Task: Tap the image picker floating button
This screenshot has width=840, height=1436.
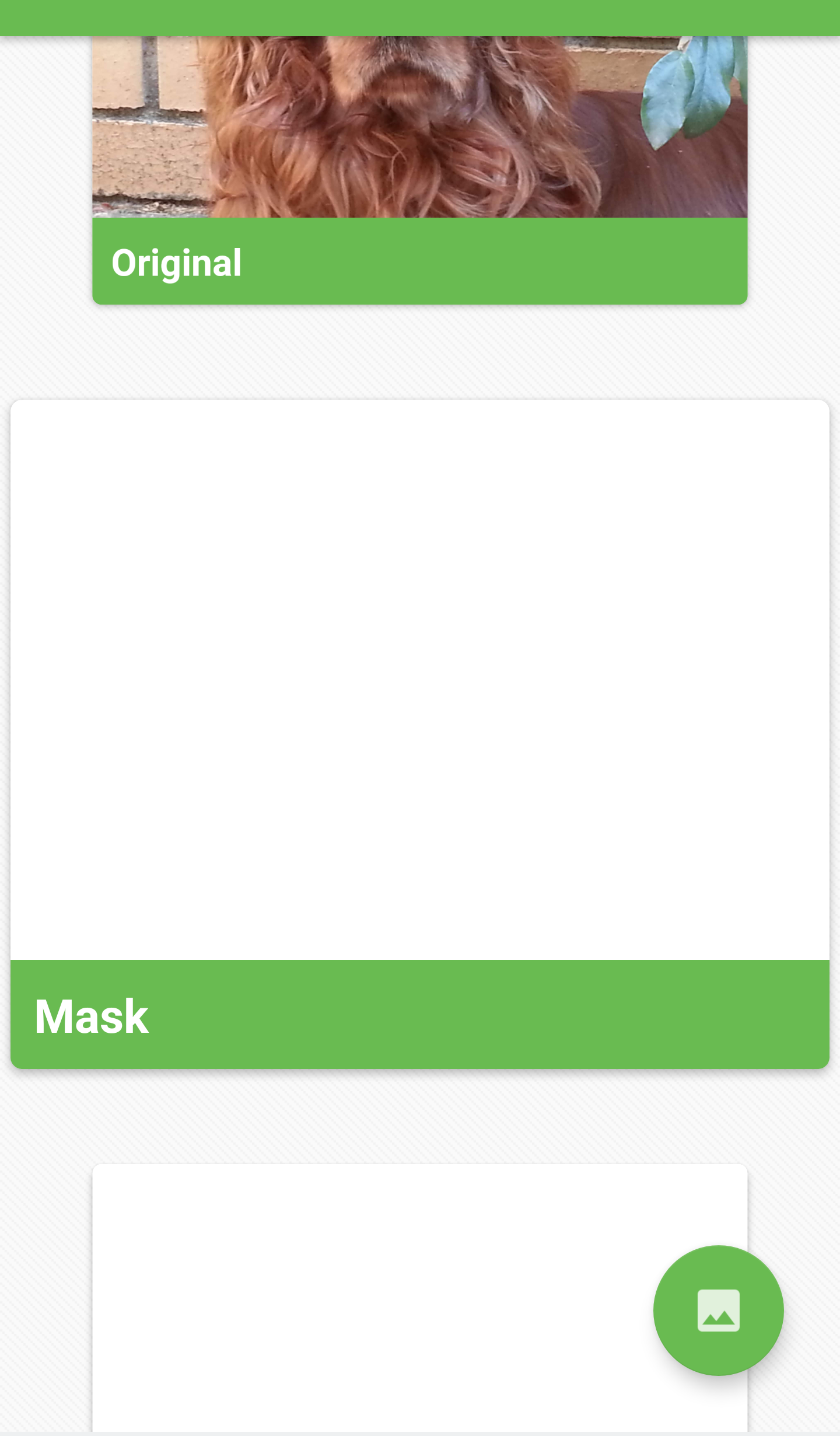Action: pyautogui.click(x=718, y=1310)
